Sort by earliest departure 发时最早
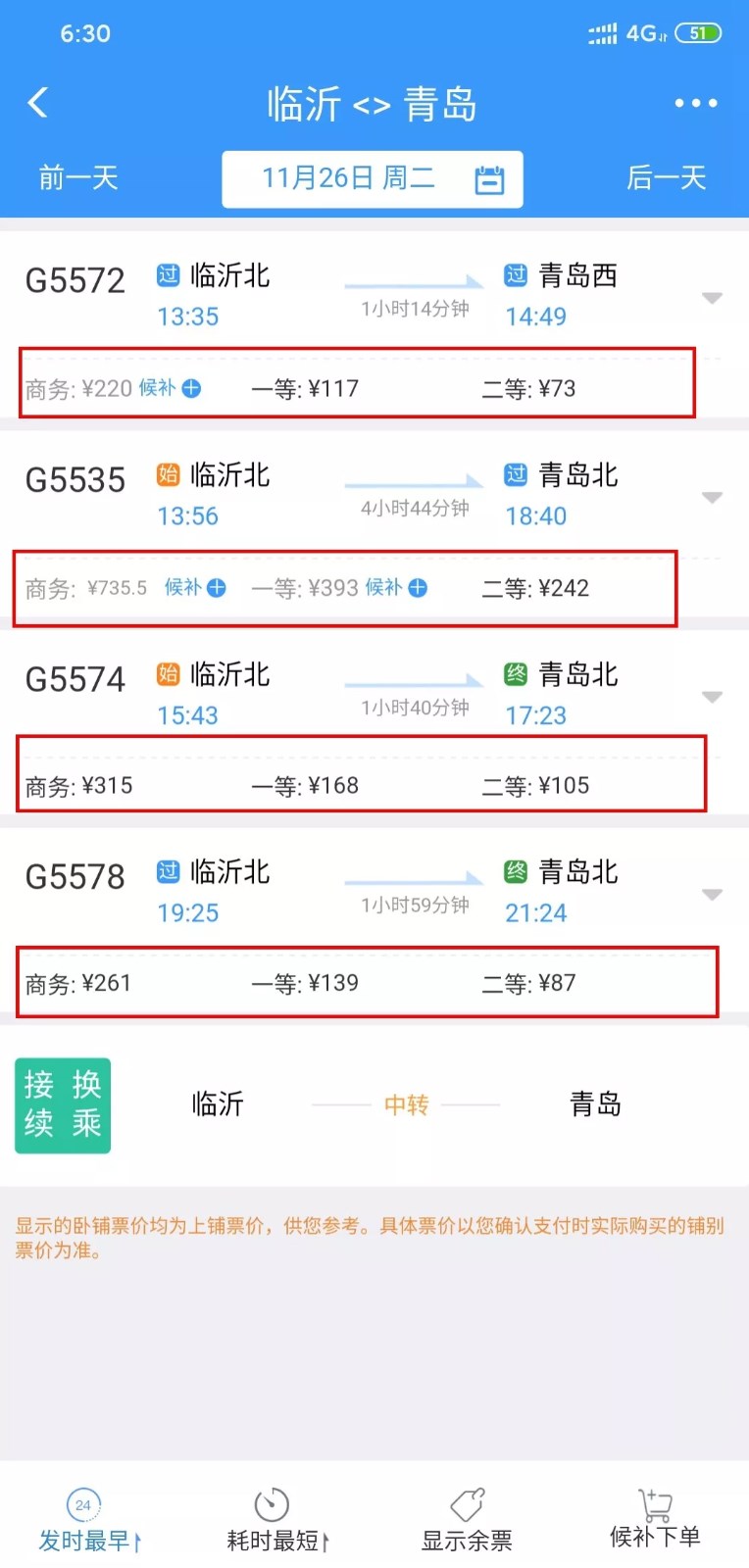Viewport: 749px width, 1568px height. 86,1522
